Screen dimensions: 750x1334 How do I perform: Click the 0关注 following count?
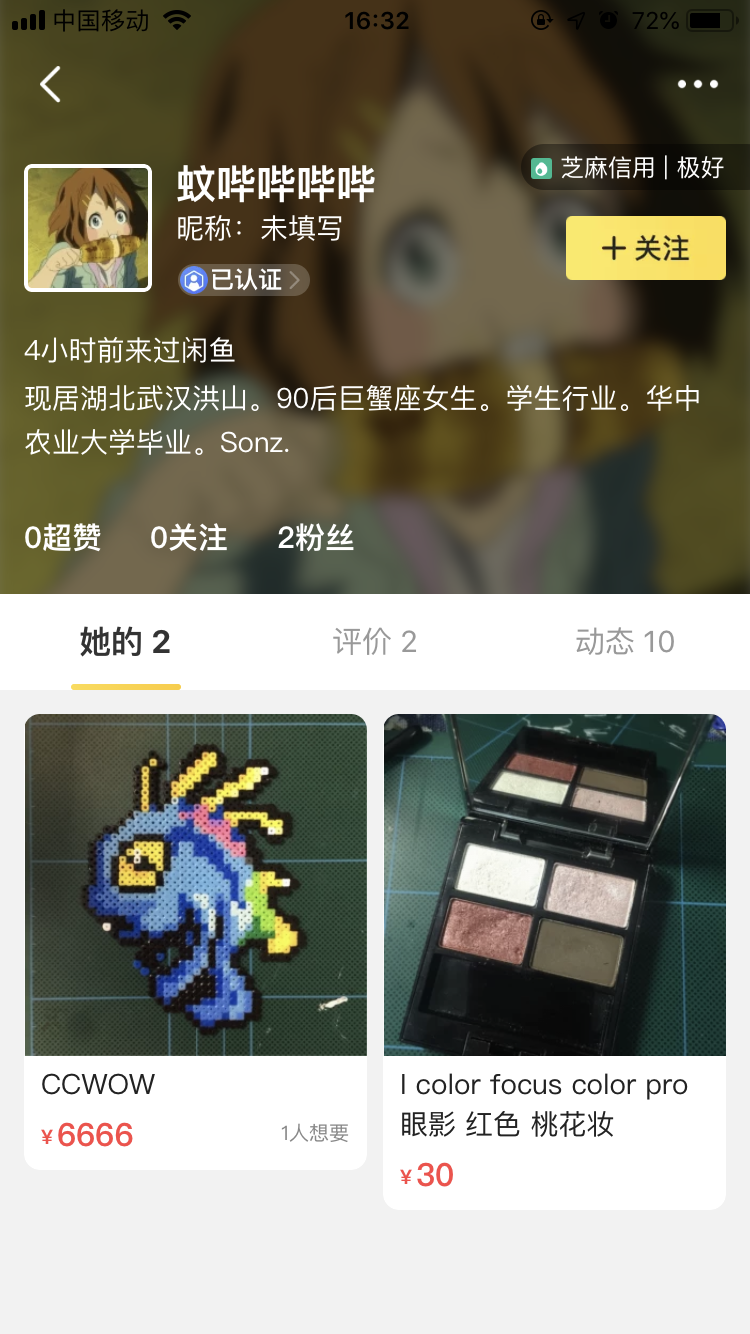186,538
